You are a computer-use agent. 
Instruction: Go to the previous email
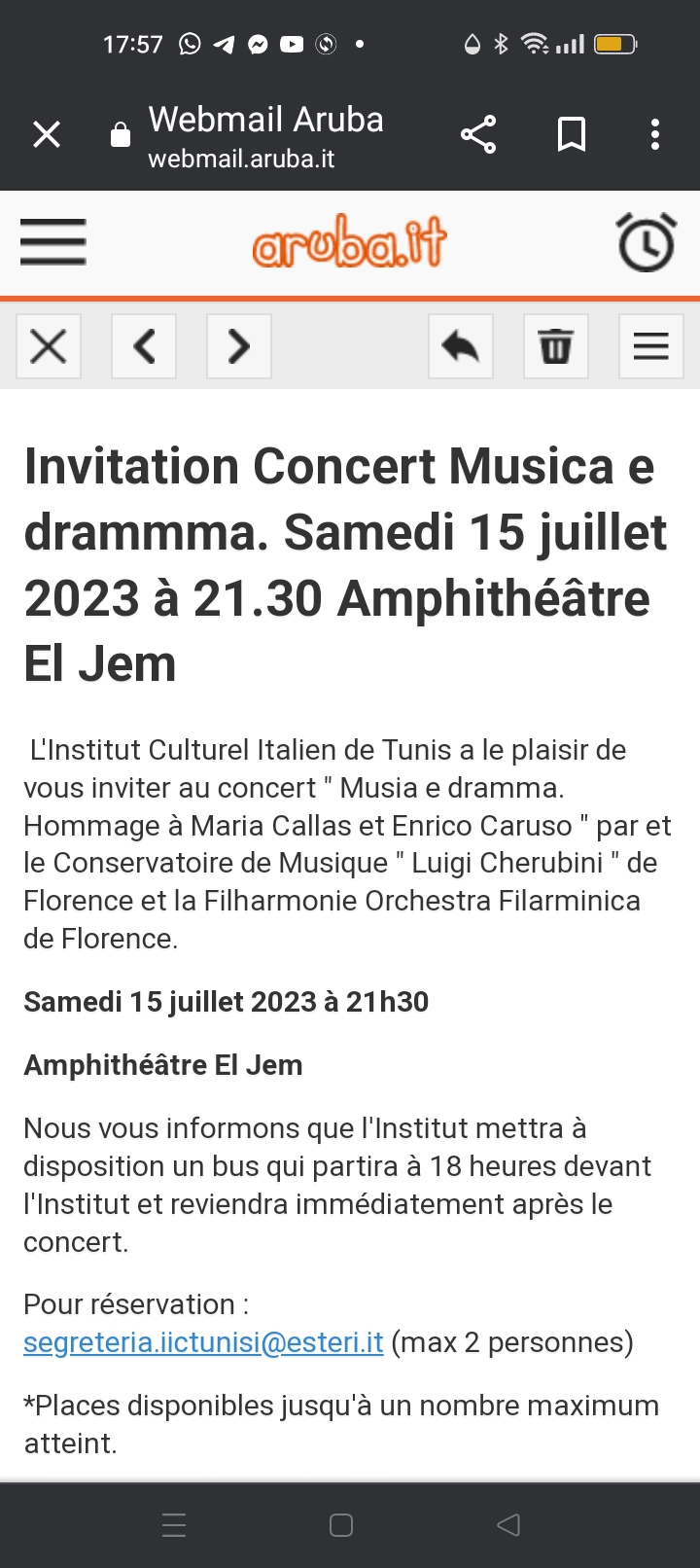144,346
